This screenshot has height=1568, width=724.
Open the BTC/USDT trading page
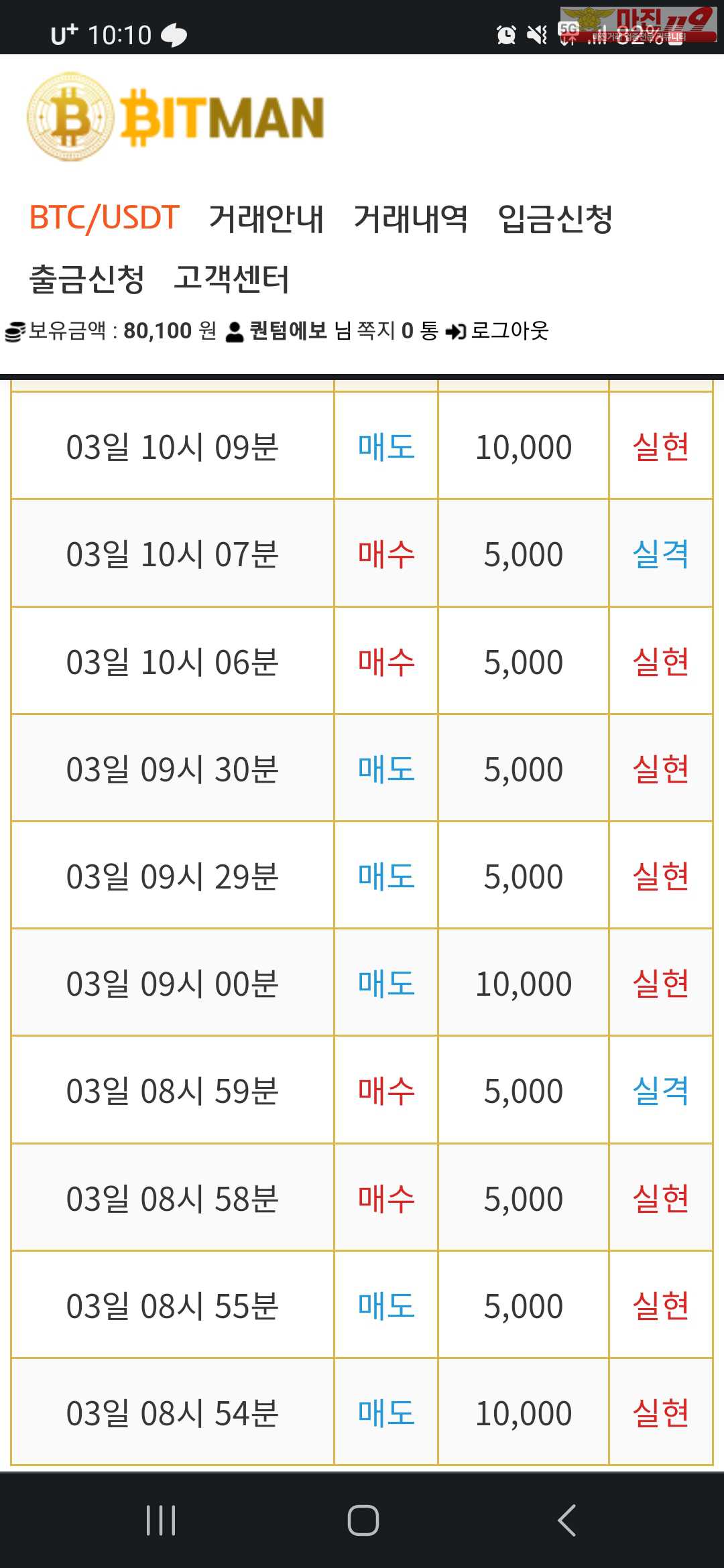click(x=104, y=218)
